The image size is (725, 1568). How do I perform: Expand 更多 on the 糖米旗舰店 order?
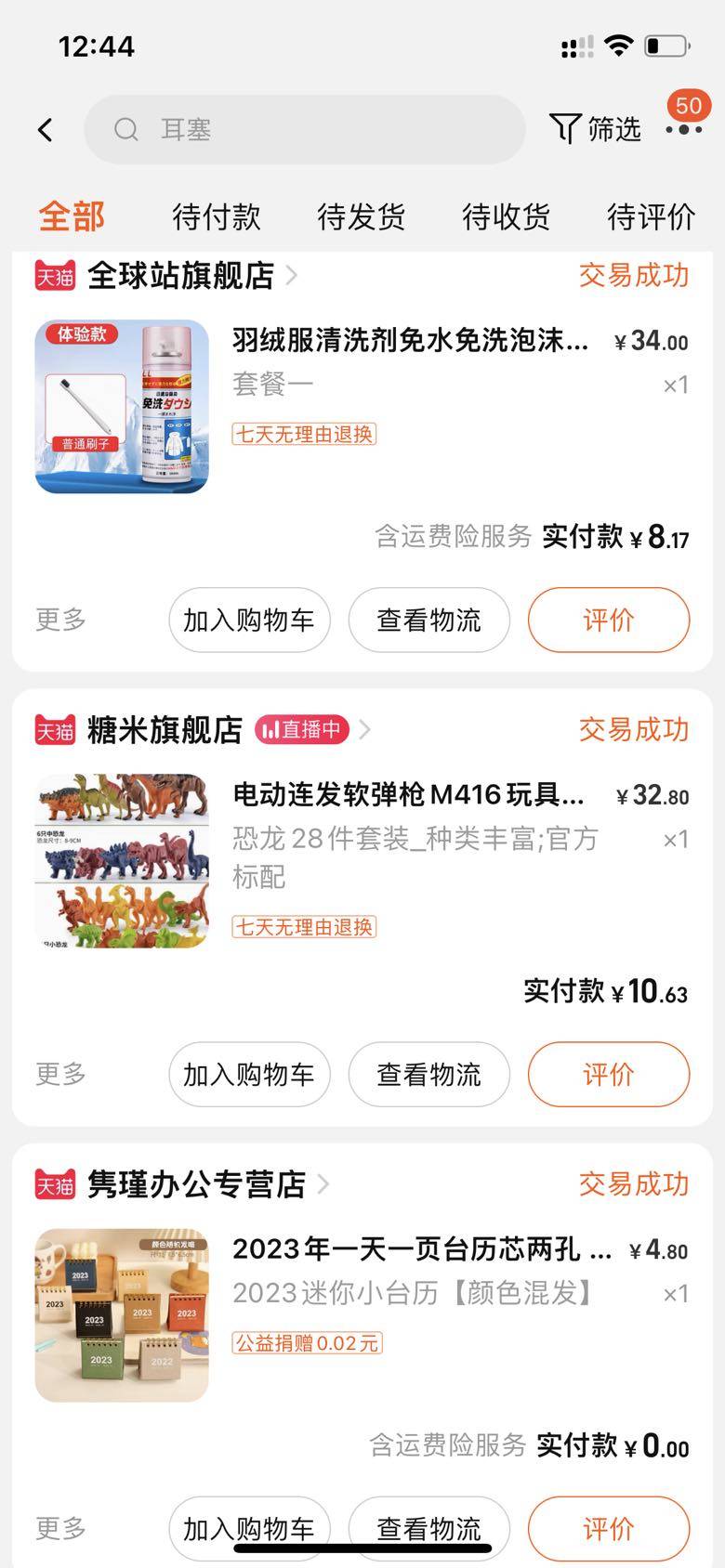pos(61,1074)
